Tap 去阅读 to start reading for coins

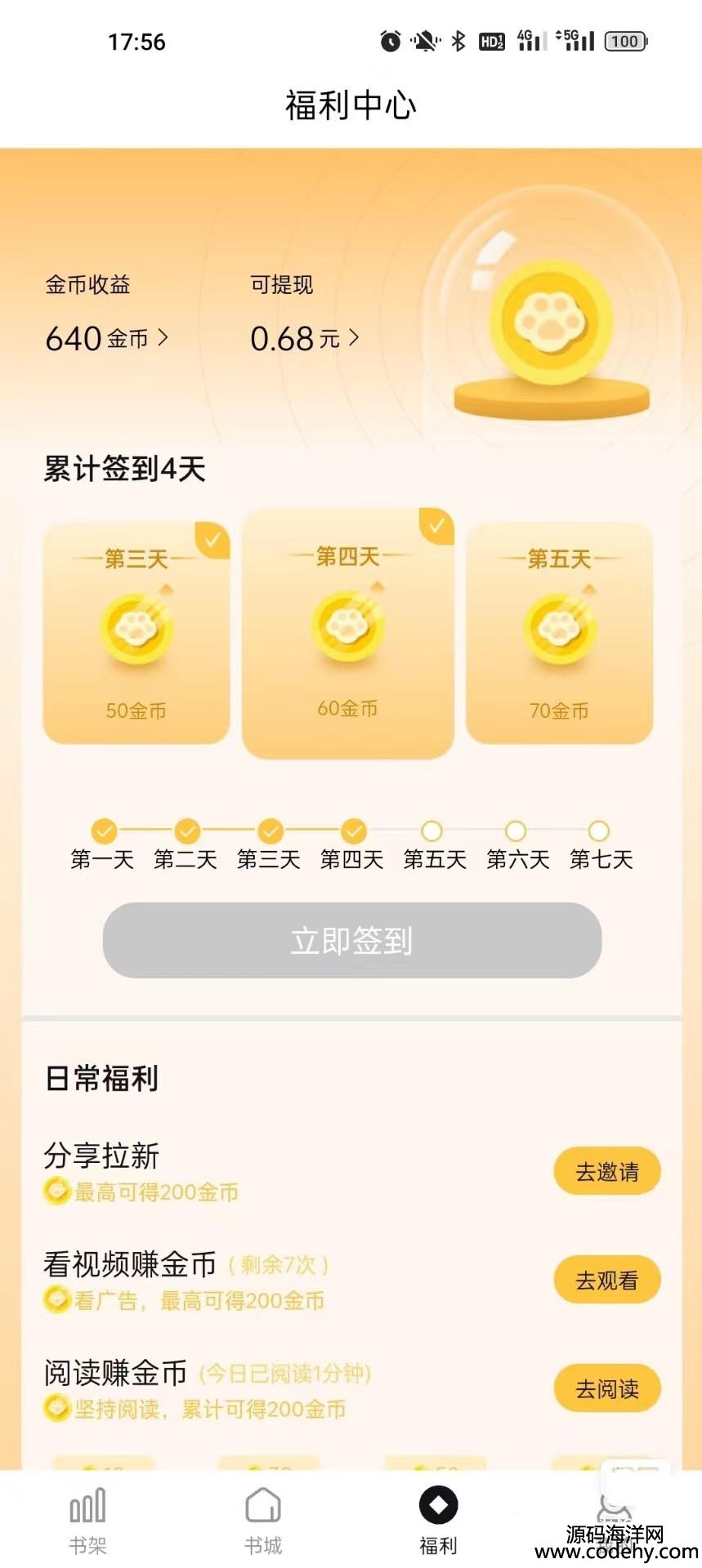606,1388
